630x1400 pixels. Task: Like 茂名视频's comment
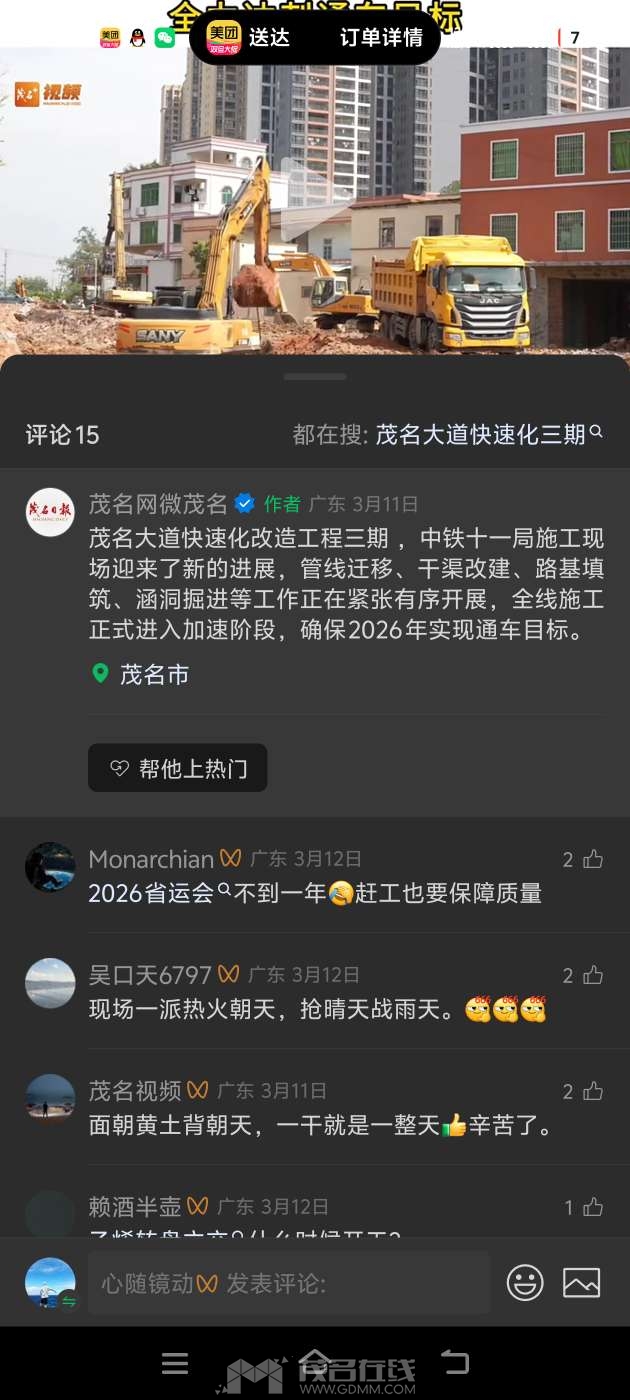pos(592,1091)
